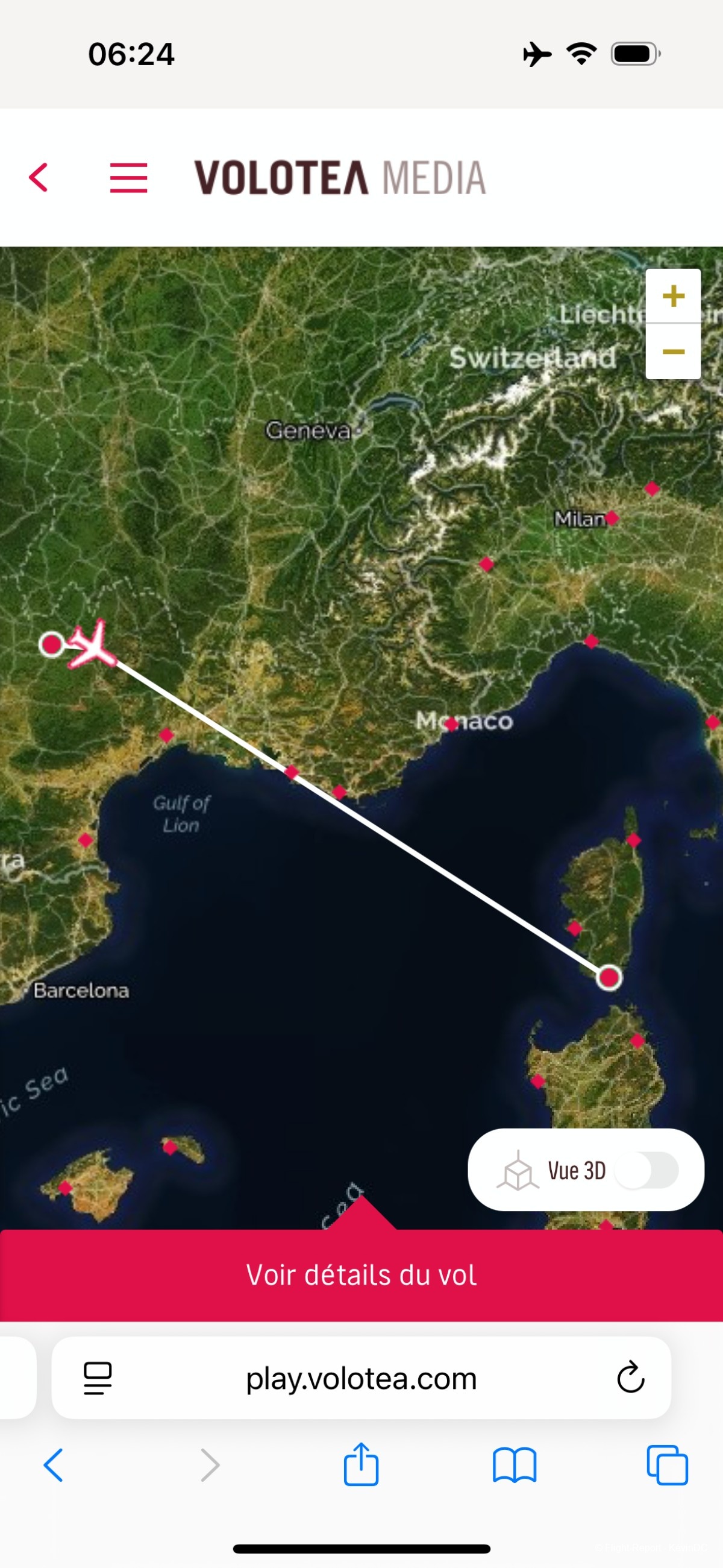Zoom in on the flight map
The height and width of the screenshot is (1568, 723).
pyautogui.click(x=672, y=297)
